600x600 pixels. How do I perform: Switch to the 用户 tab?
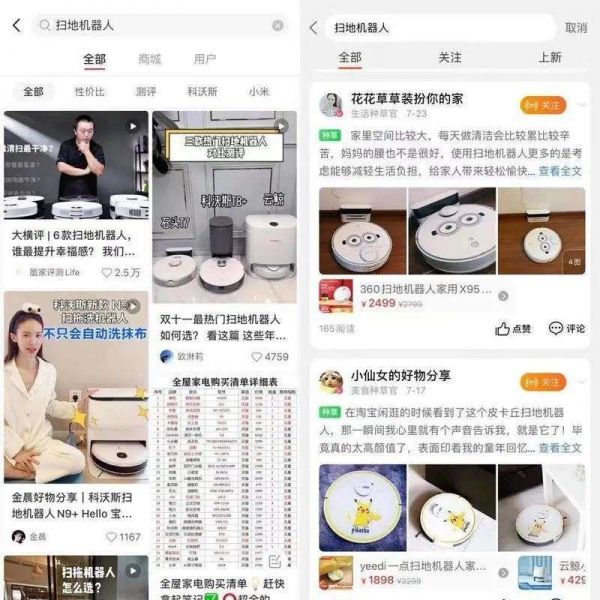[x=204, y=59]
